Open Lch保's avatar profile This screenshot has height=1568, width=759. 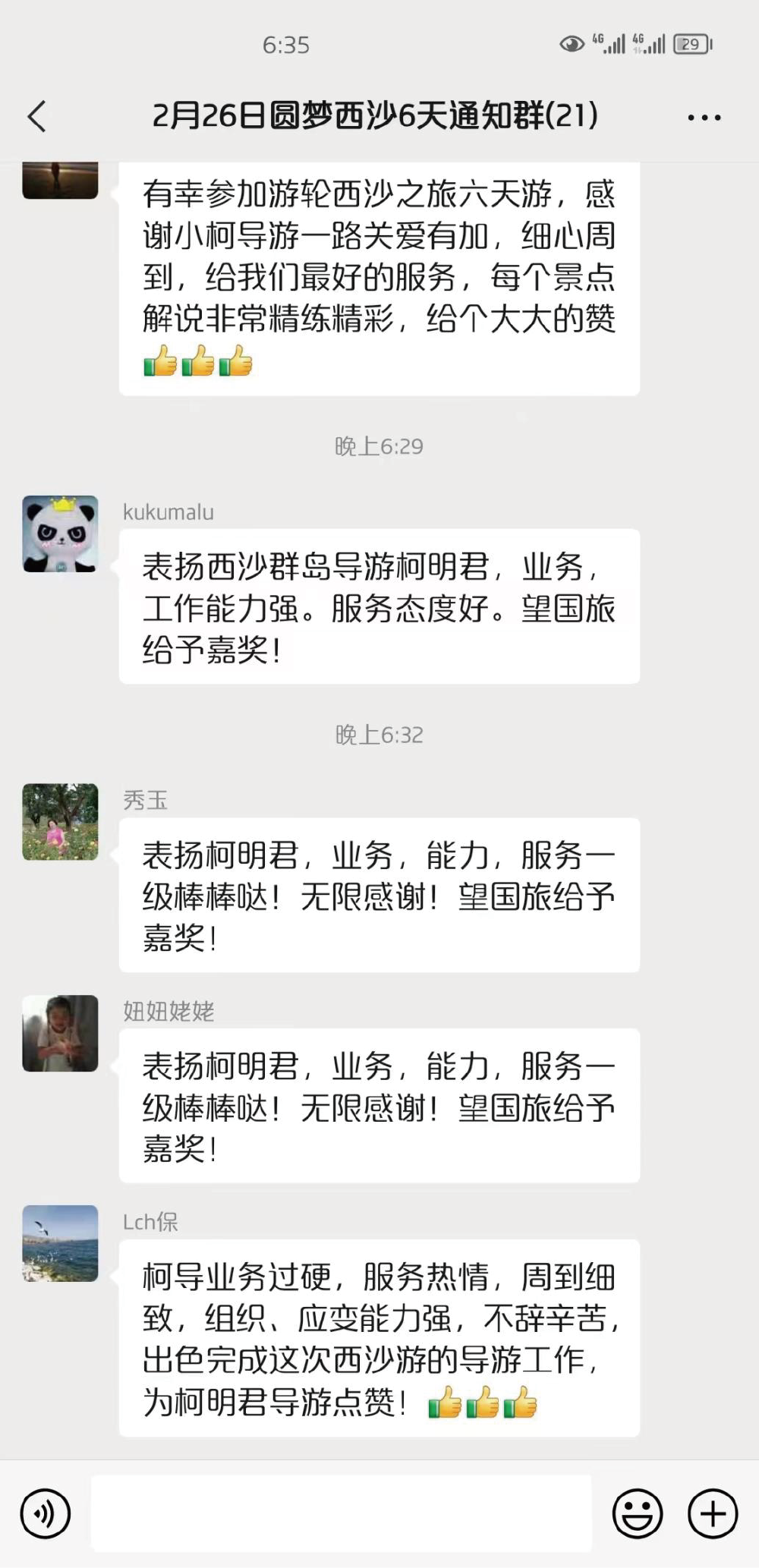coord(61,1243)
